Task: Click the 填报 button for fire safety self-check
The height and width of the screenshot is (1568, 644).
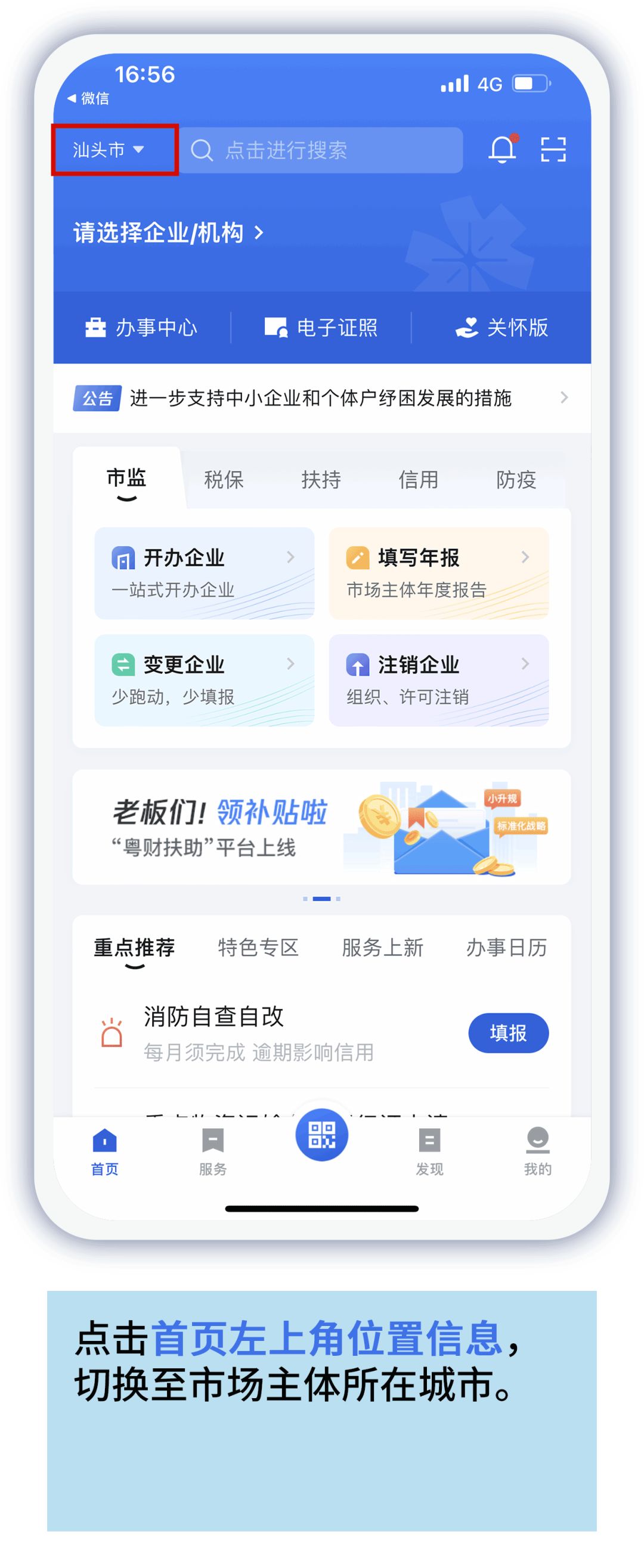Action: coord(509,1033)
